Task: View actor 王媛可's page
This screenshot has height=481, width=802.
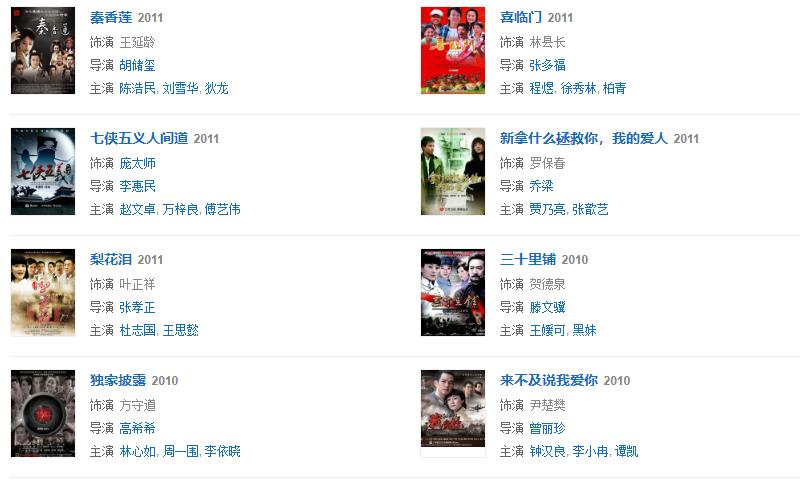Action: (547, 331)
